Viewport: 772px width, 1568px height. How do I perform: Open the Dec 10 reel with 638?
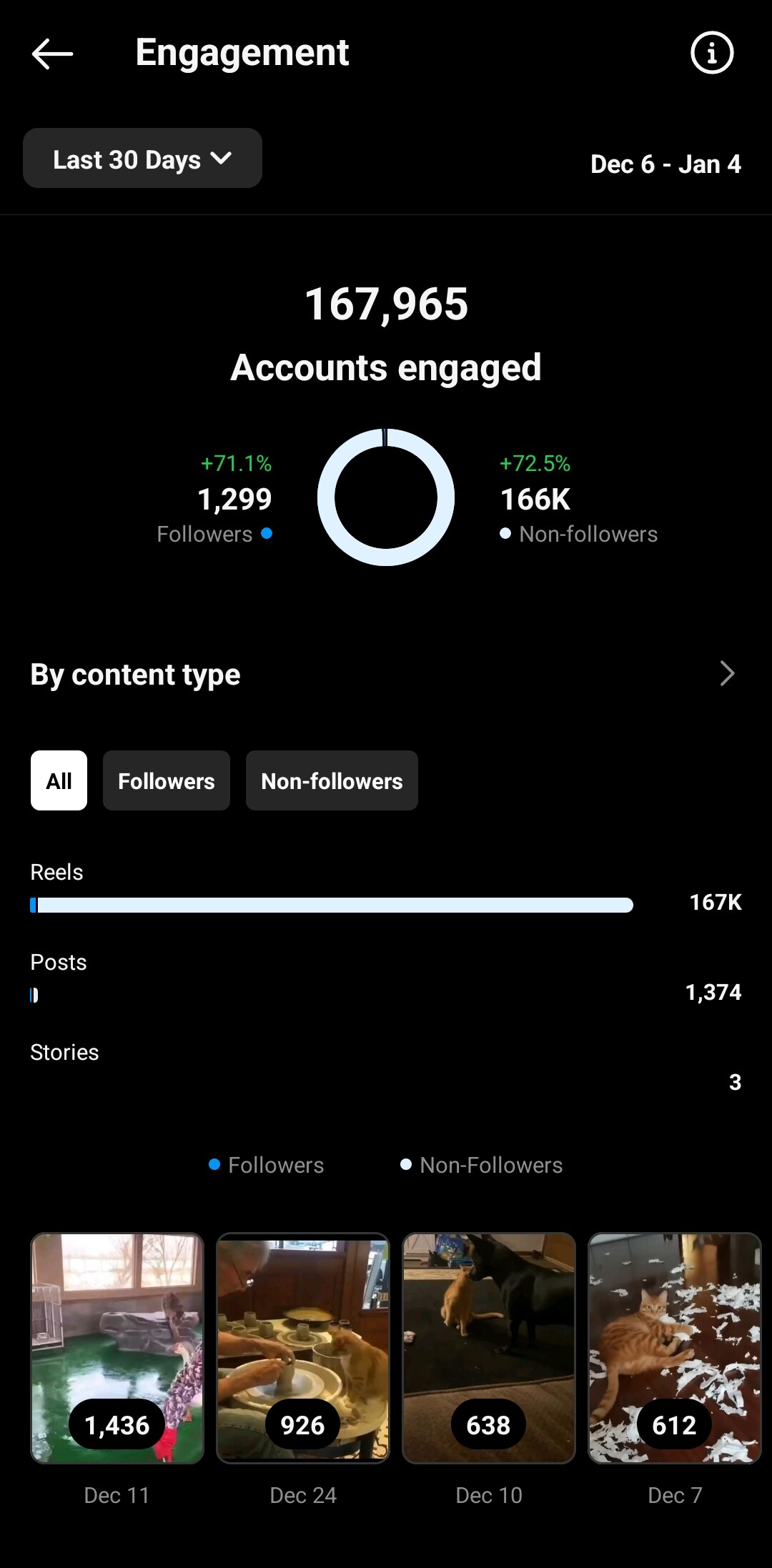coord(489,1348)
